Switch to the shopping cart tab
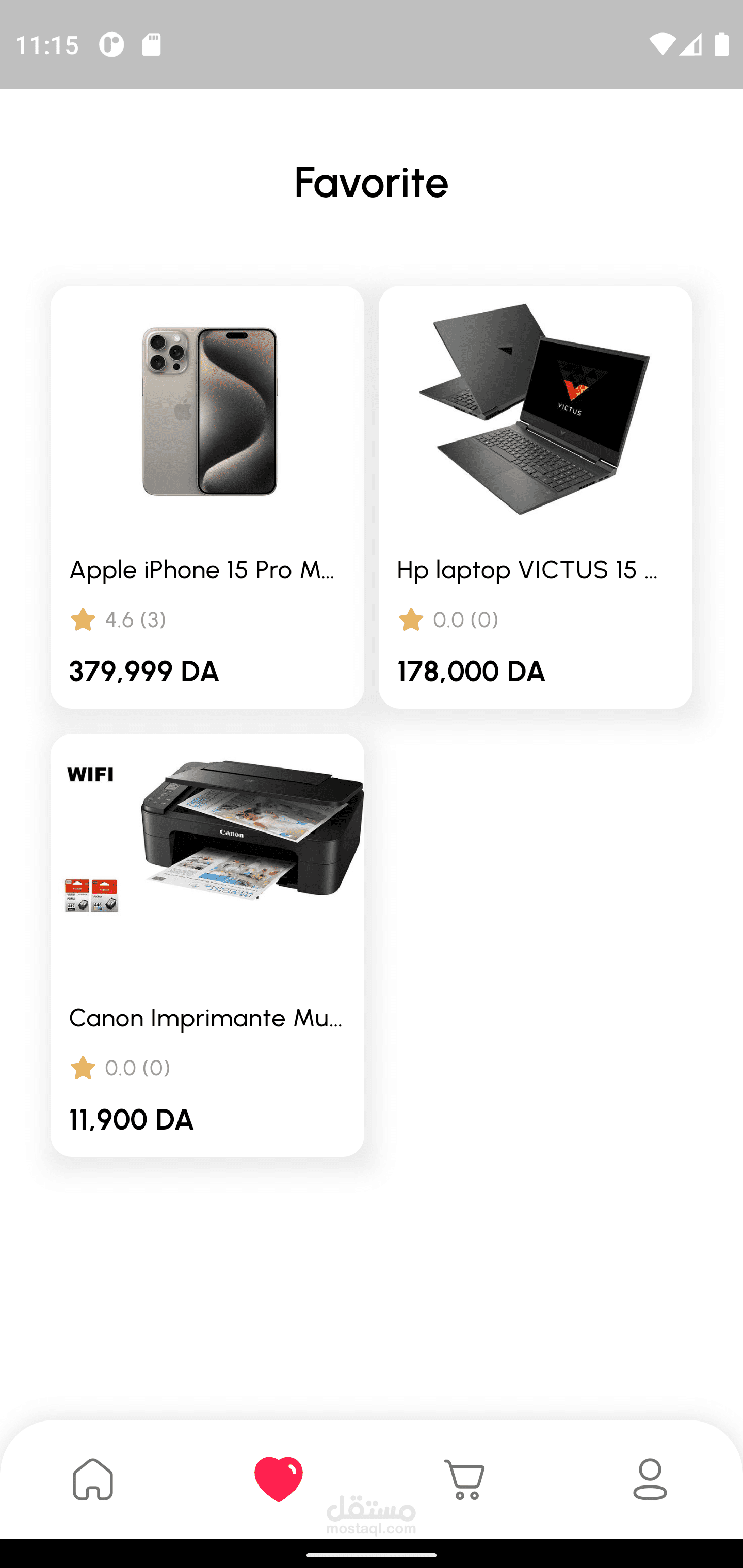743x1568 pixels. click(464, 1479)
